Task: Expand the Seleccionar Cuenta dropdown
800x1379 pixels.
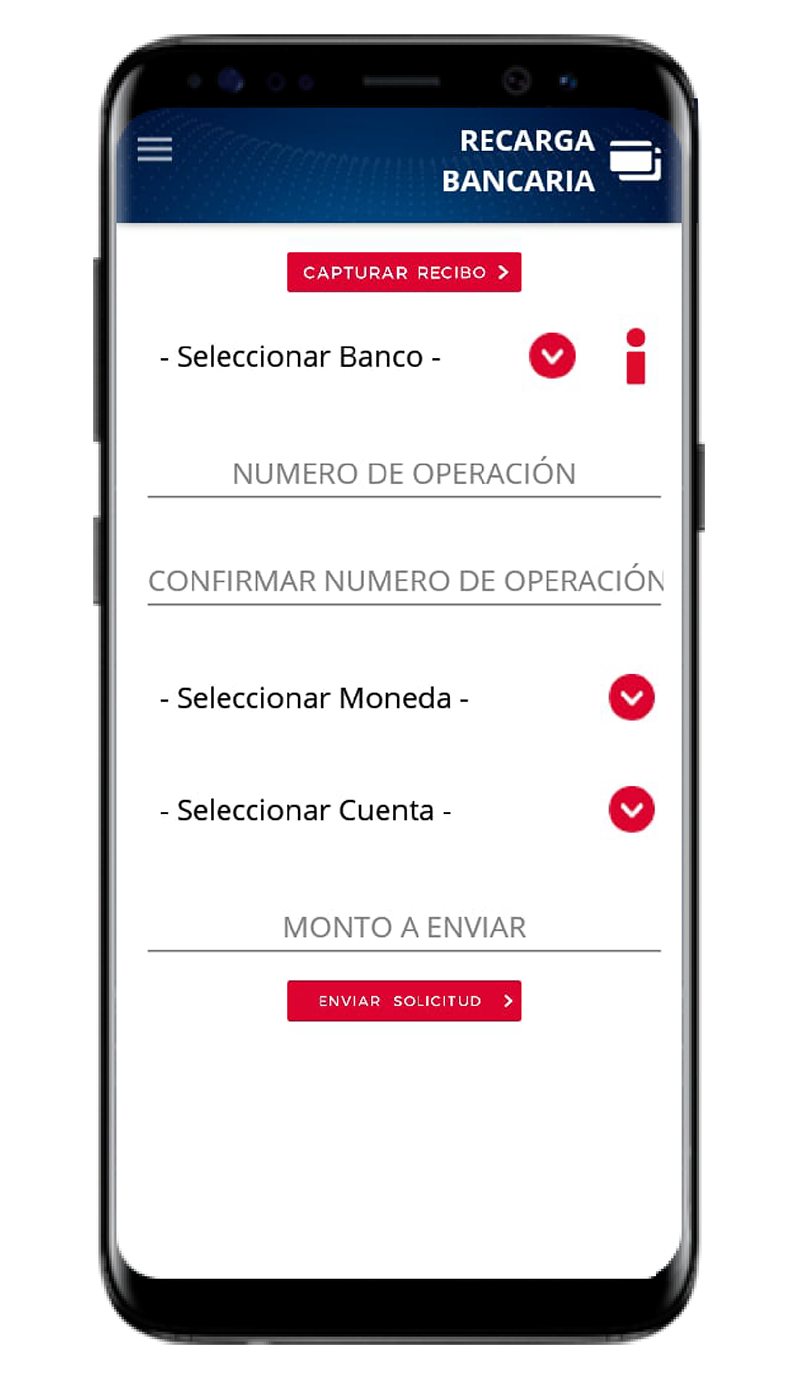Action: tap(632, 809)
